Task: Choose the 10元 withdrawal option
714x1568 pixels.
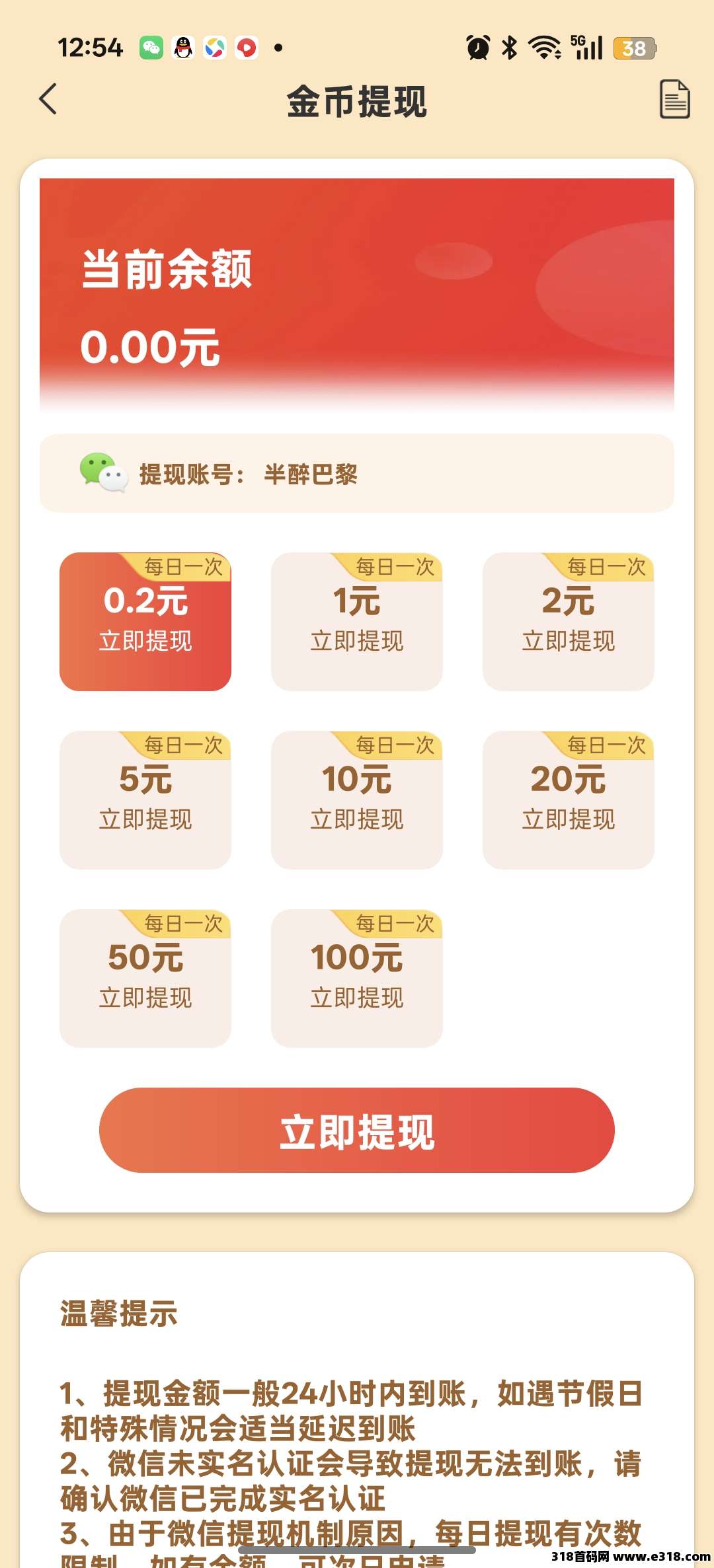Action: point(357,800)
